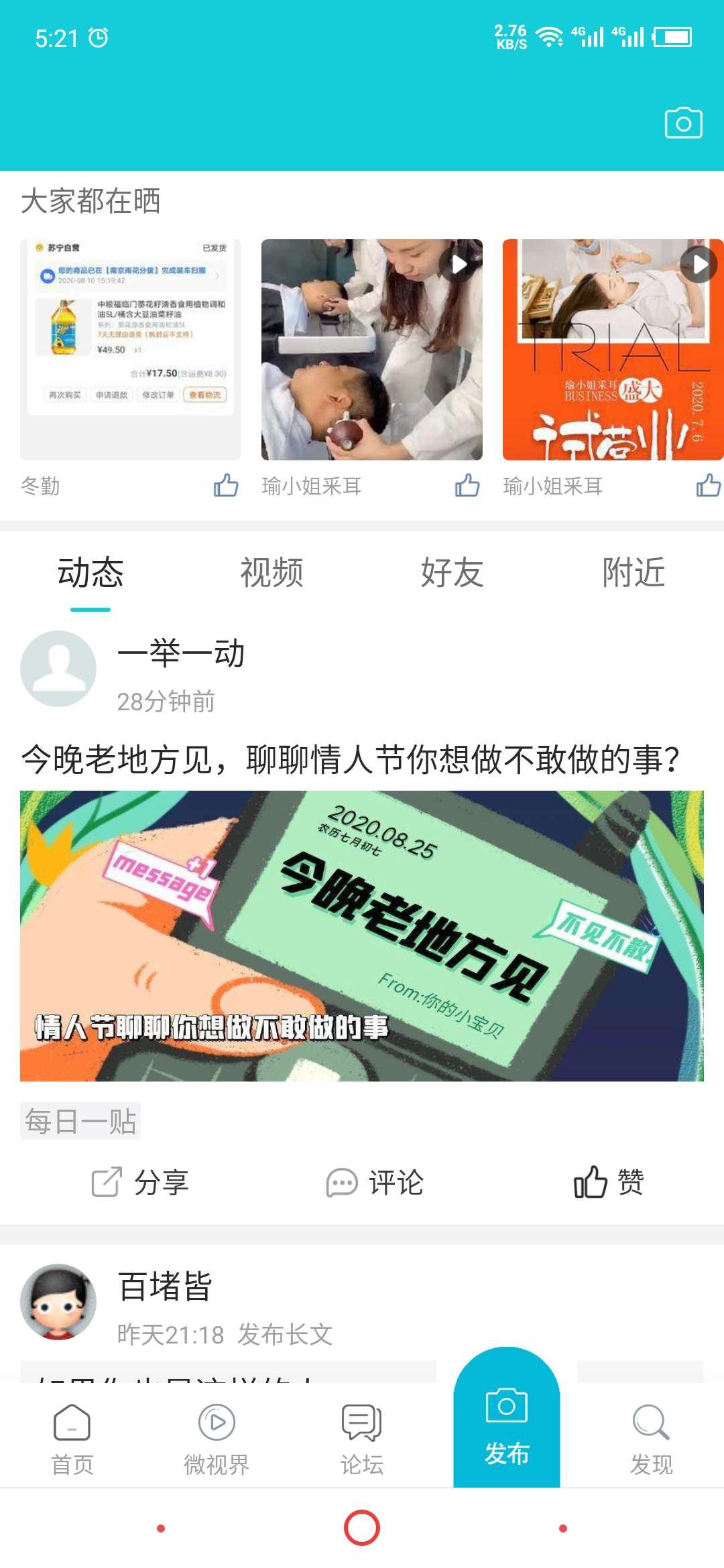Open the 今晚老地方见 post image
This screenshot has height=1568, width=724.
coord(362,935)
